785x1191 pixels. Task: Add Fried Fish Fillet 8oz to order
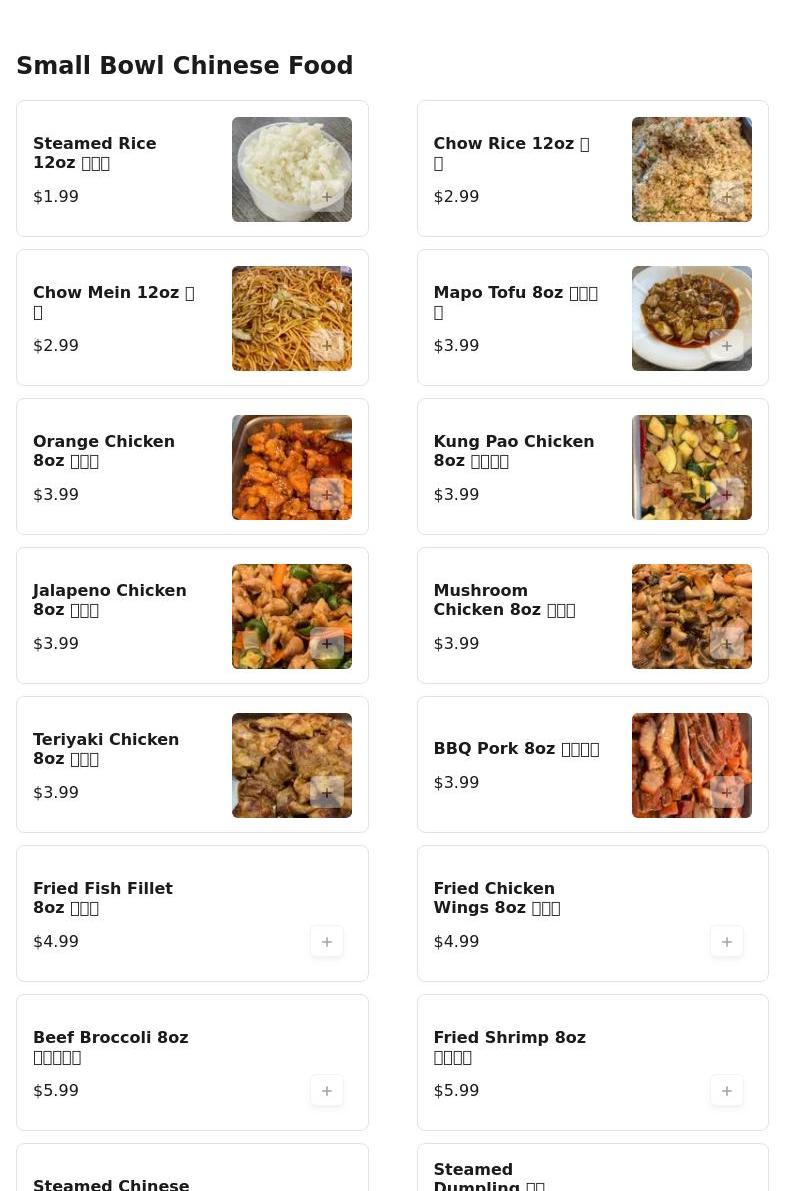tap(327, 941)
